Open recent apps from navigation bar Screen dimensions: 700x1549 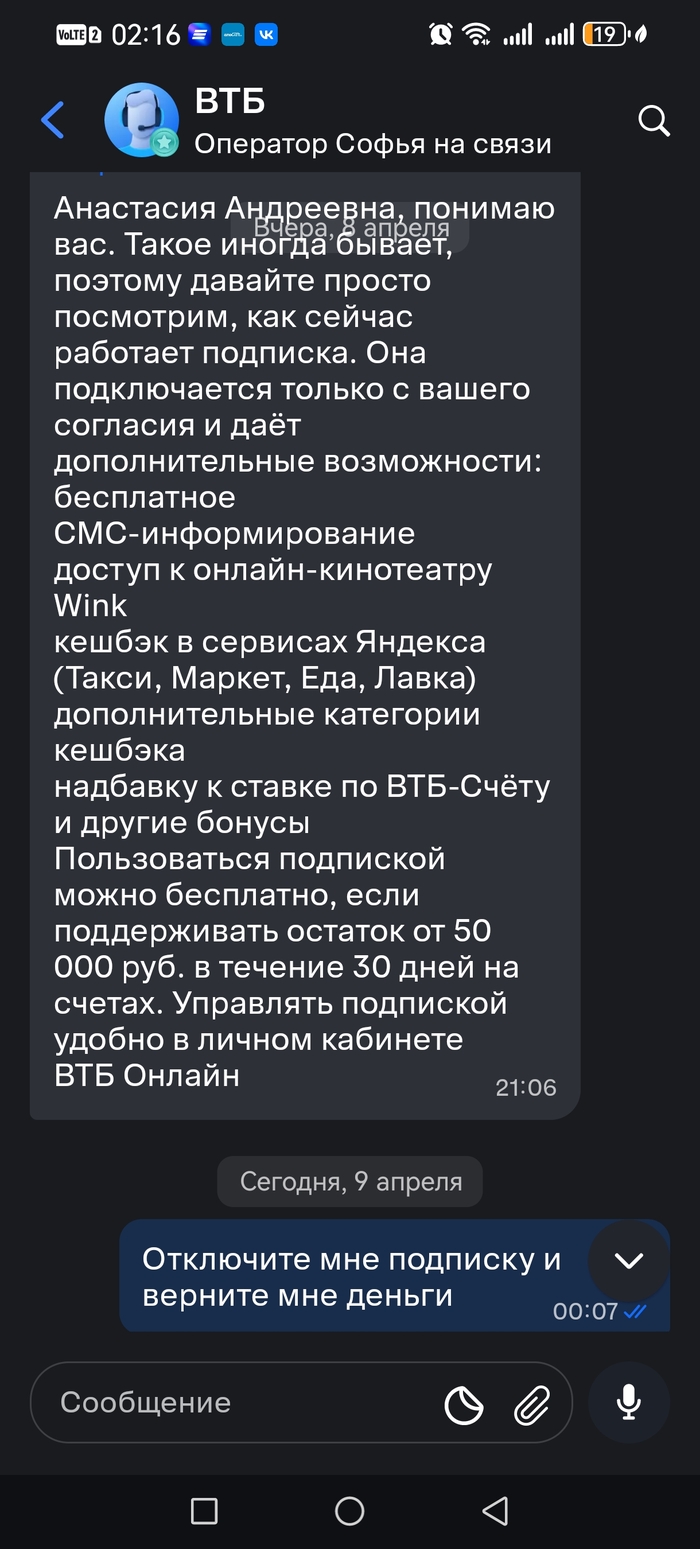(204, 1510)
